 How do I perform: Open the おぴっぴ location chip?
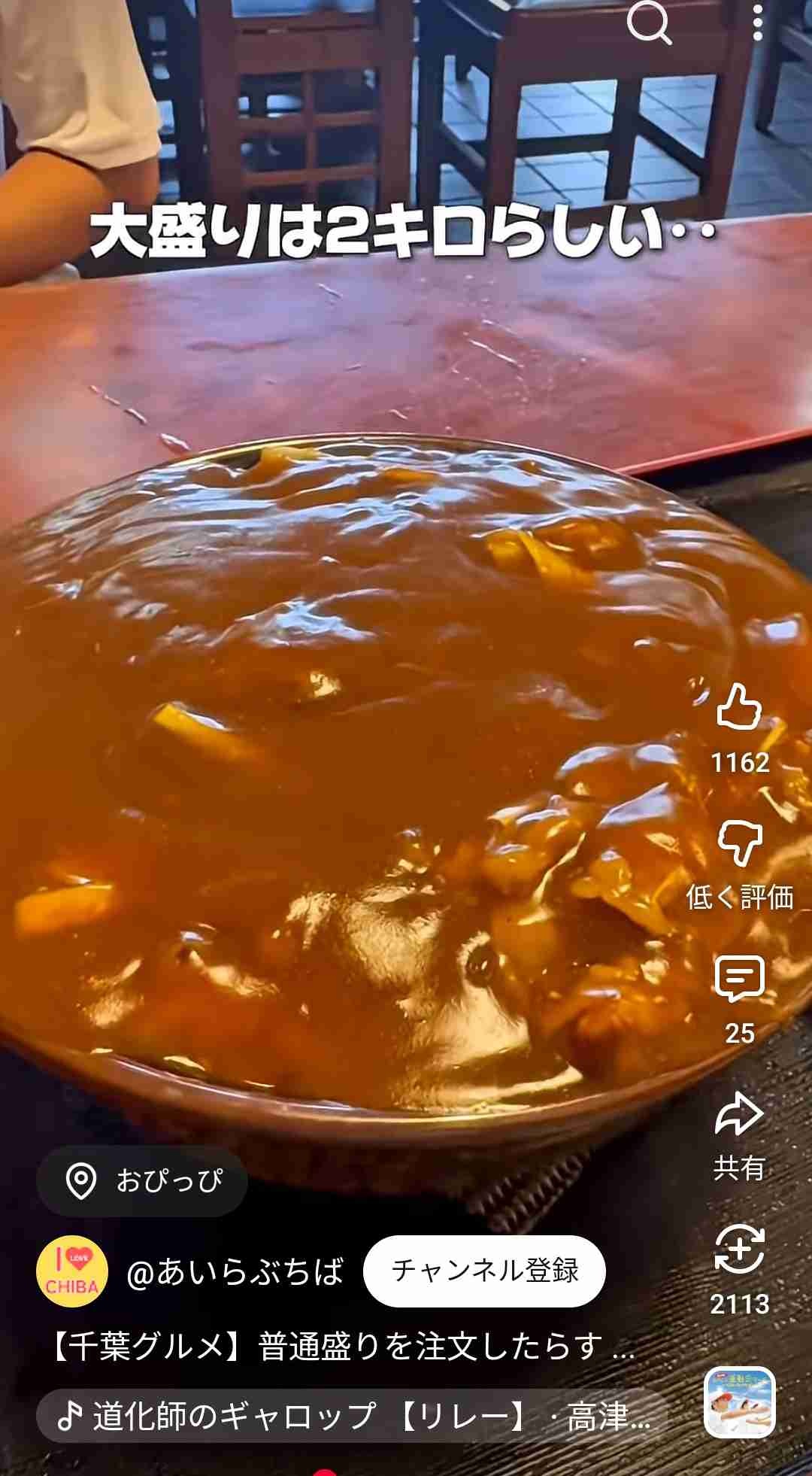tap(142, 1181)
